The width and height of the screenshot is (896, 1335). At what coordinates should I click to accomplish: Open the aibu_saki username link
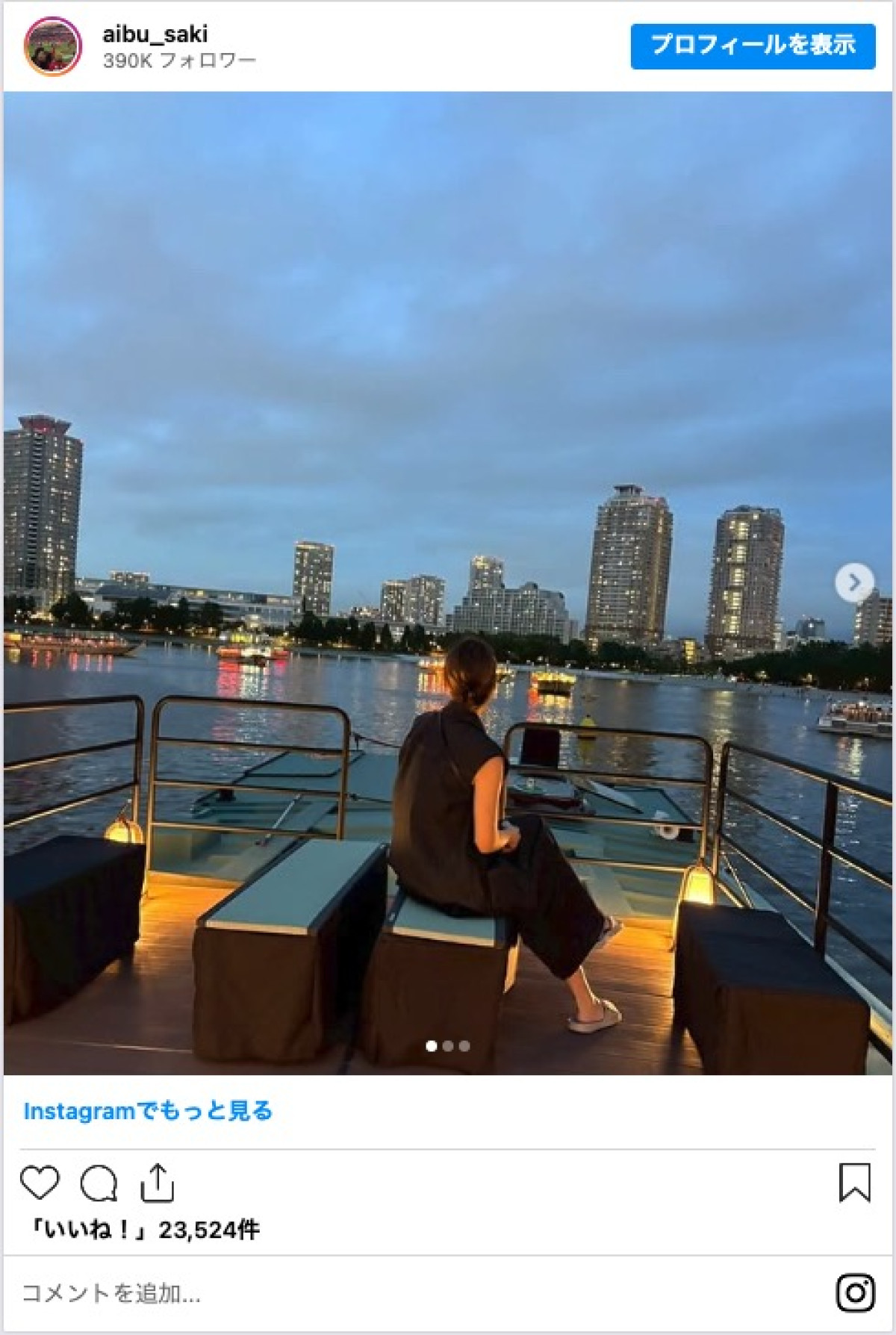[155, 34]
